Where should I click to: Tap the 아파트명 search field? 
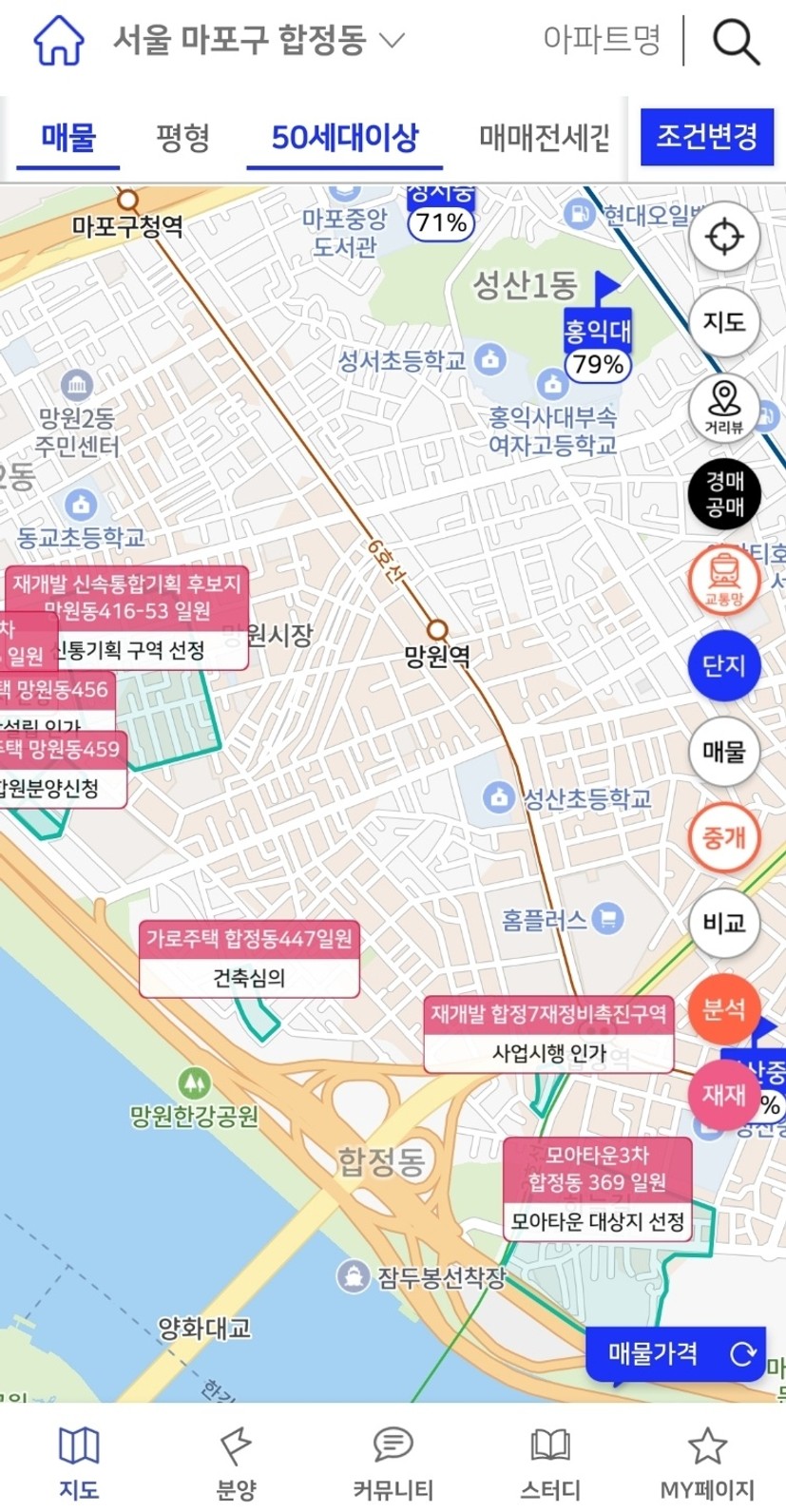(601, 40)
